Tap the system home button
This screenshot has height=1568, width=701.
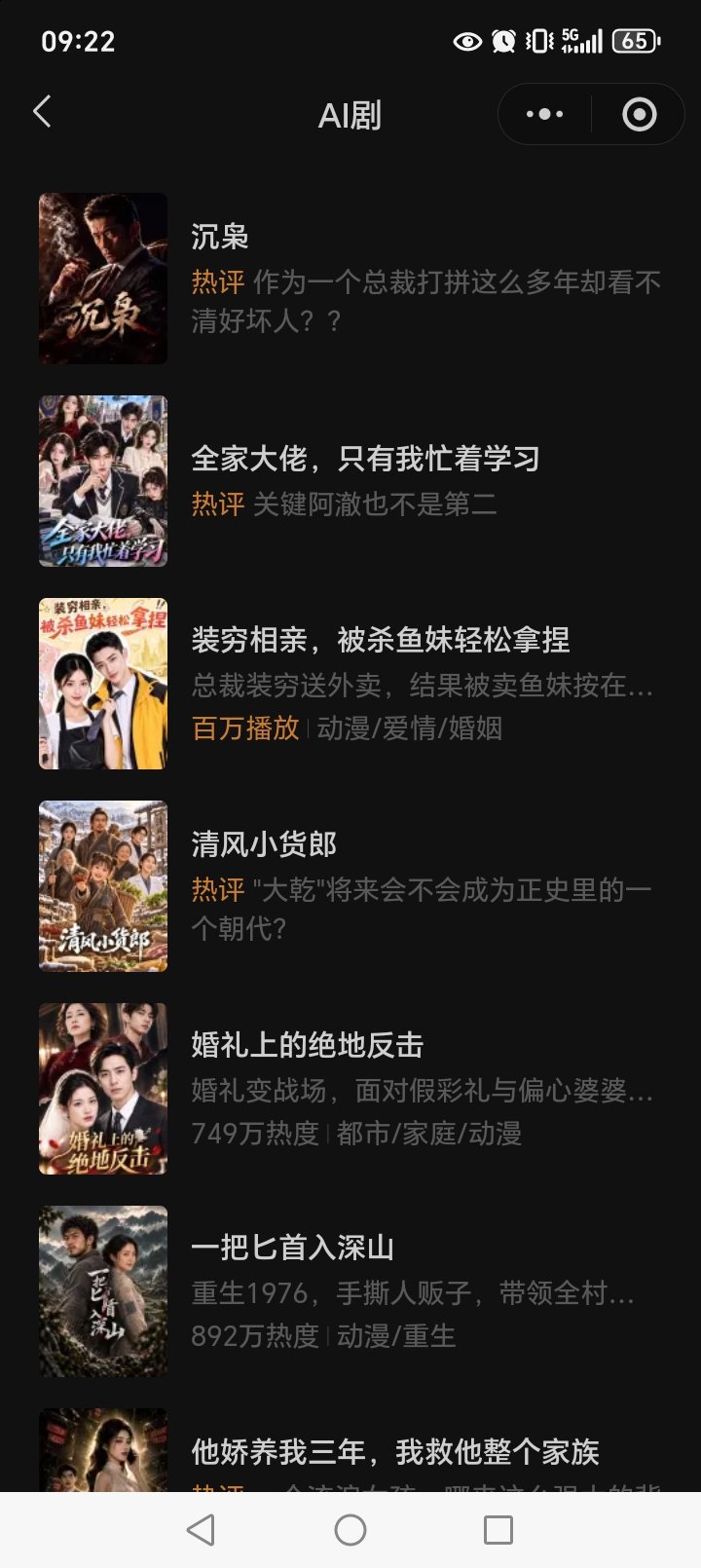tap(350, 1530)
